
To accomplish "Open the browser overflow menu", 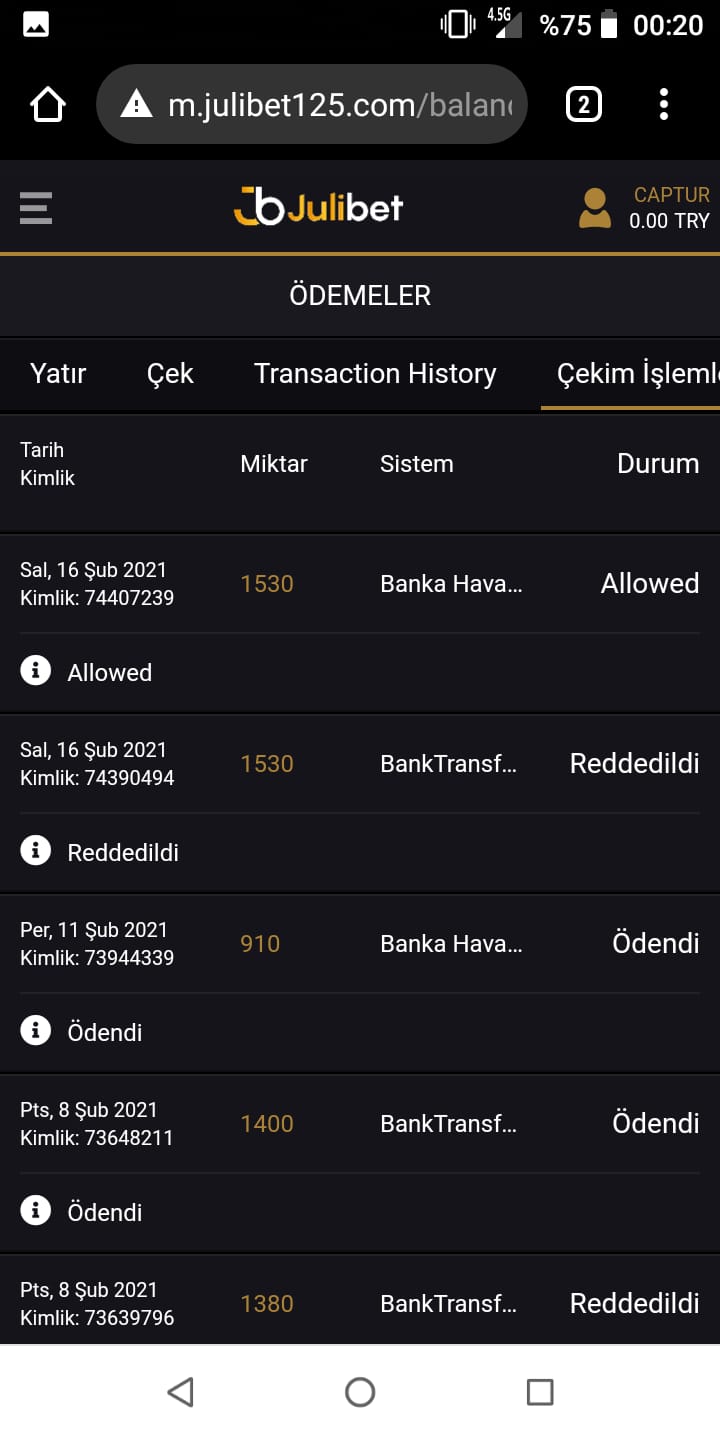I will point(664,104).
